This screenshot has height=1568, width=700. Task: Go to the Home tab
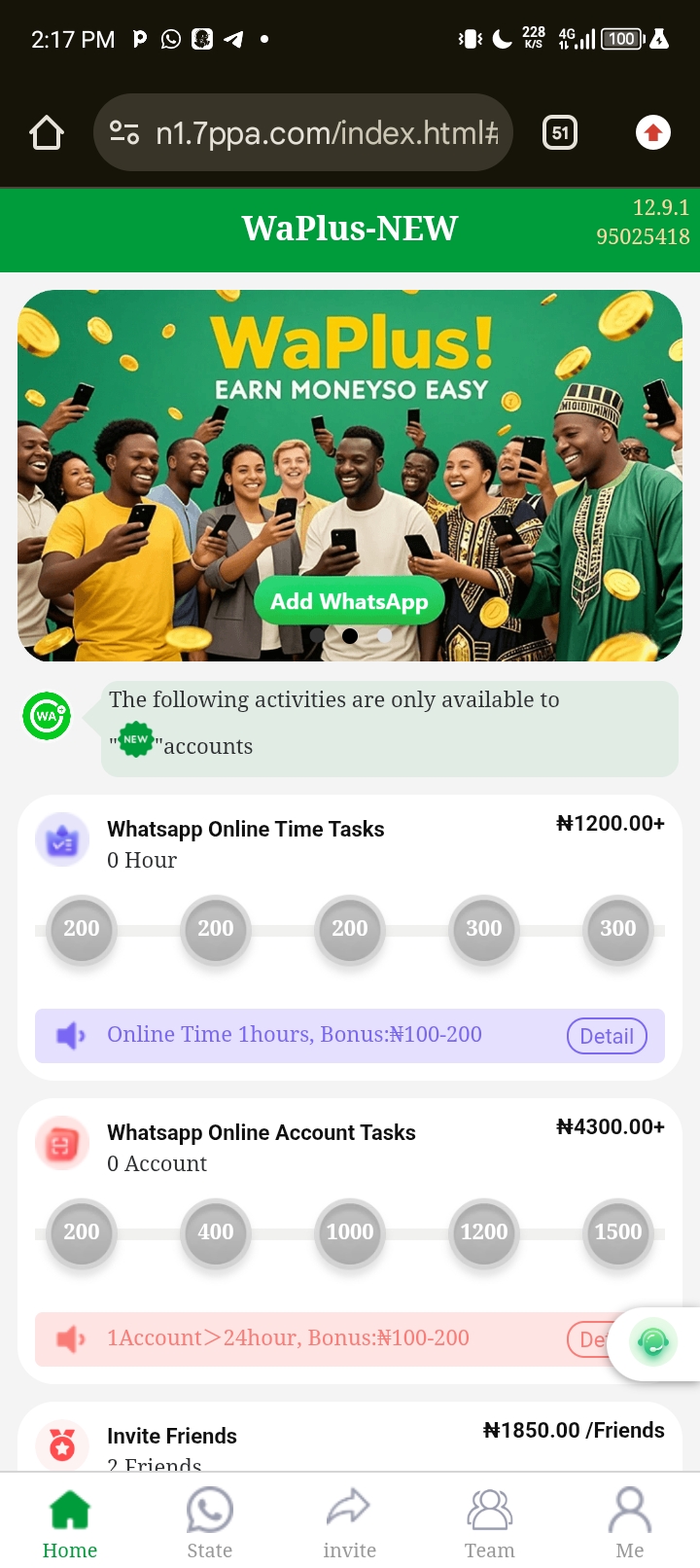[70, 1523]
